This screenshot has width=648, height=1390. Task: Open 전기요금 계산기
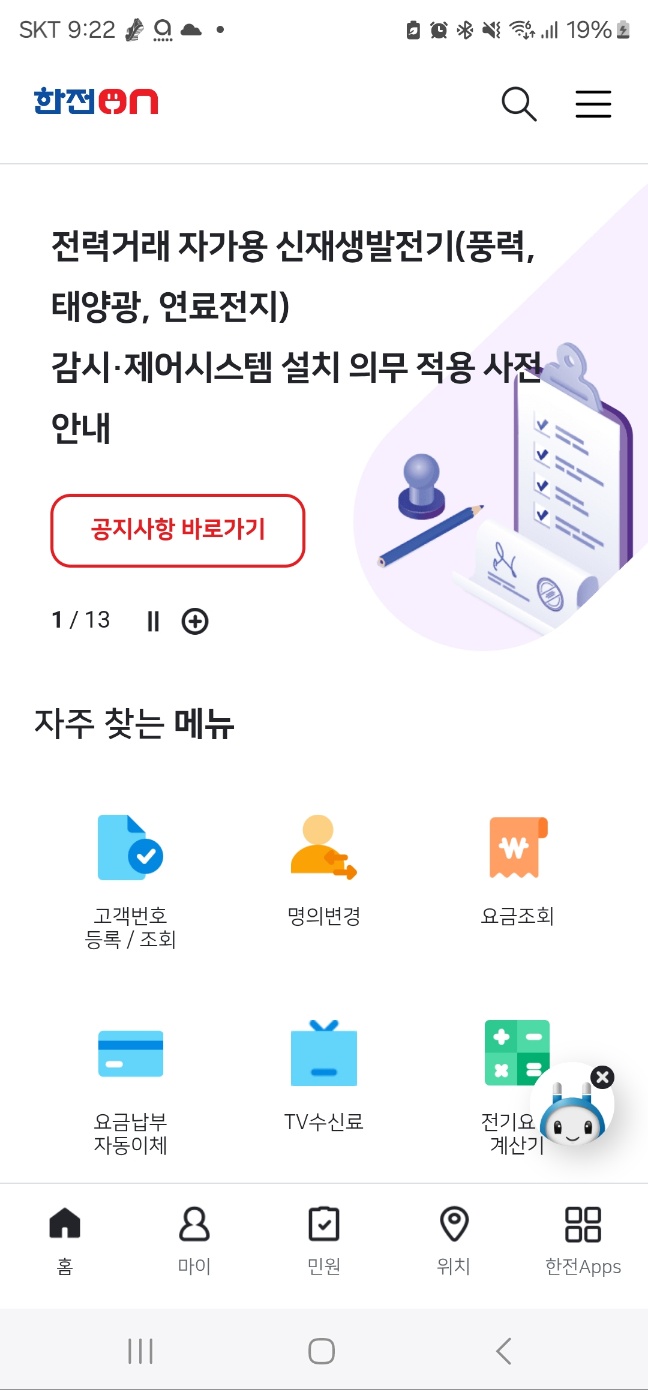coord(514,1086)
